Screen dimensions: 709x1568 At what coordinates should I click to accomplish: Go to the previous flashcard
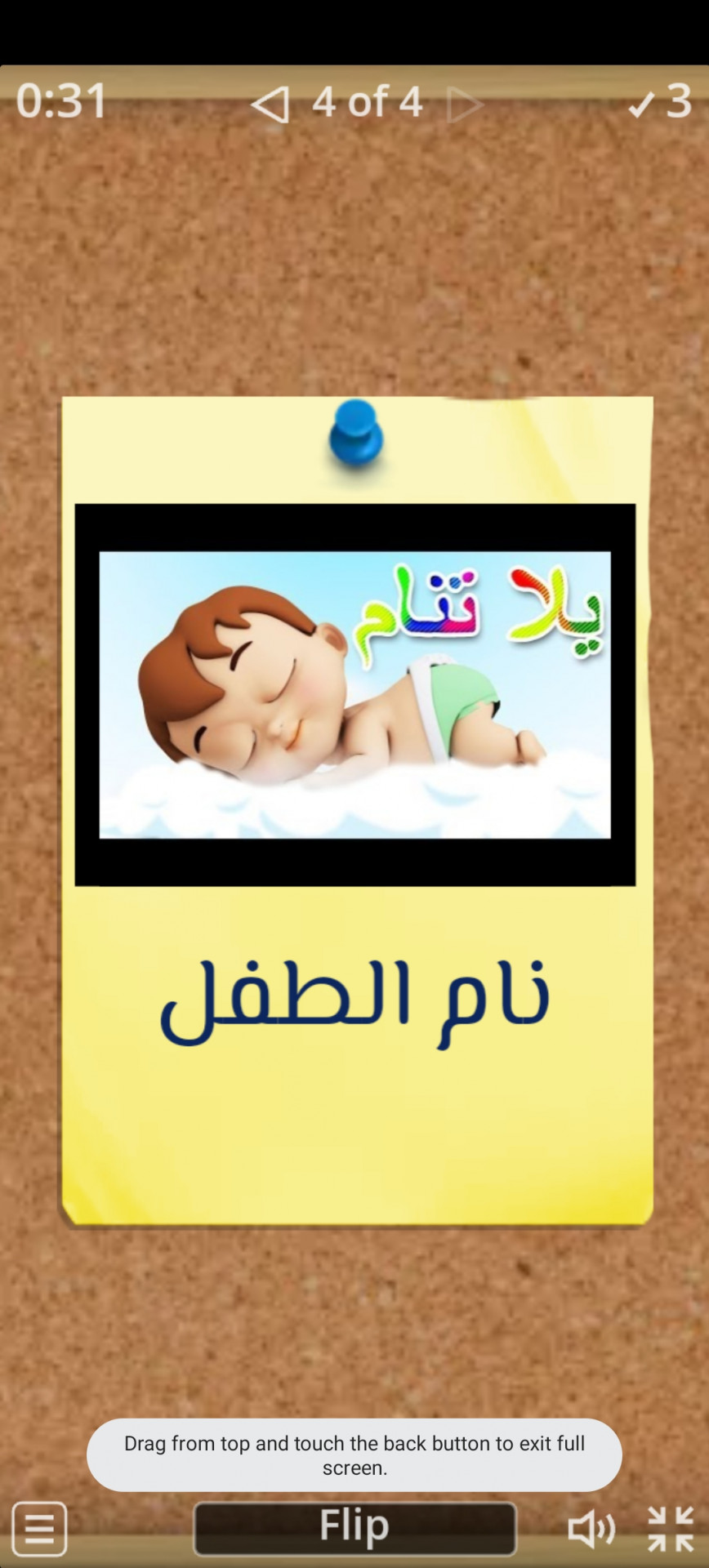coord(270,105)
